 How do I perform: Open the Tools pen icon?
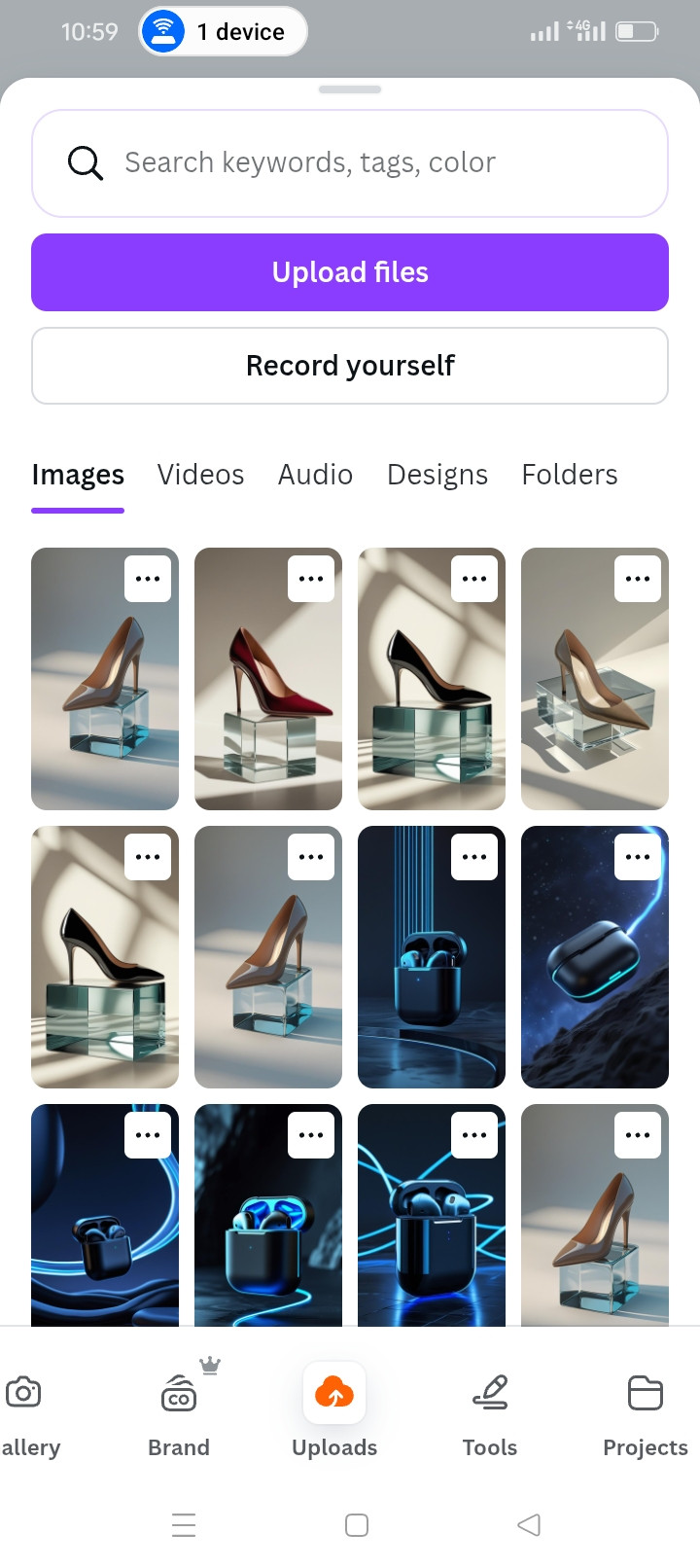coord(490,1393)
